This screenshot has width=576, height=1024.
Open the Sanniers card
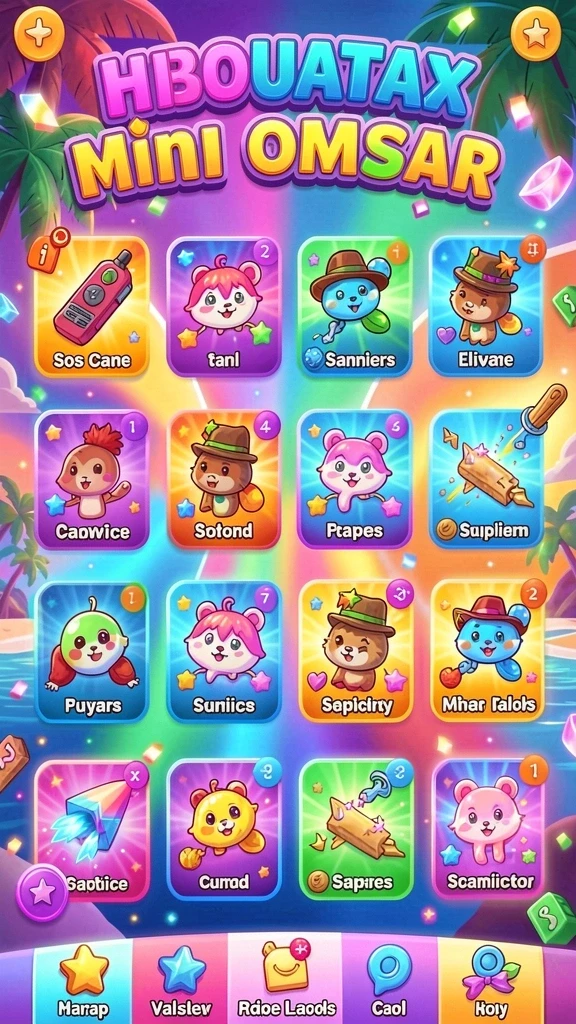[356, 306]
